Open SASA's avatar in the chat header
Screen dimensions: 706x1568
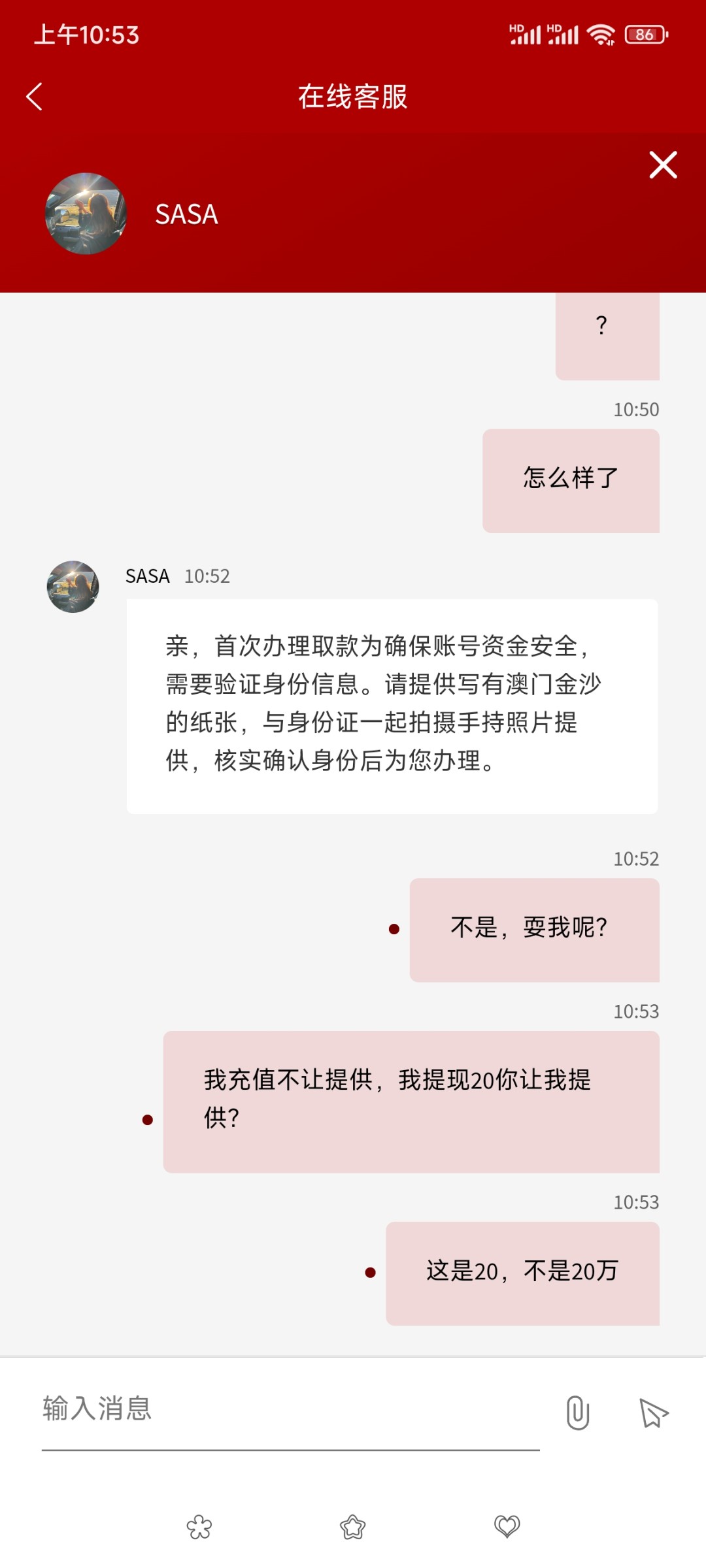click(x=86, y=214)
